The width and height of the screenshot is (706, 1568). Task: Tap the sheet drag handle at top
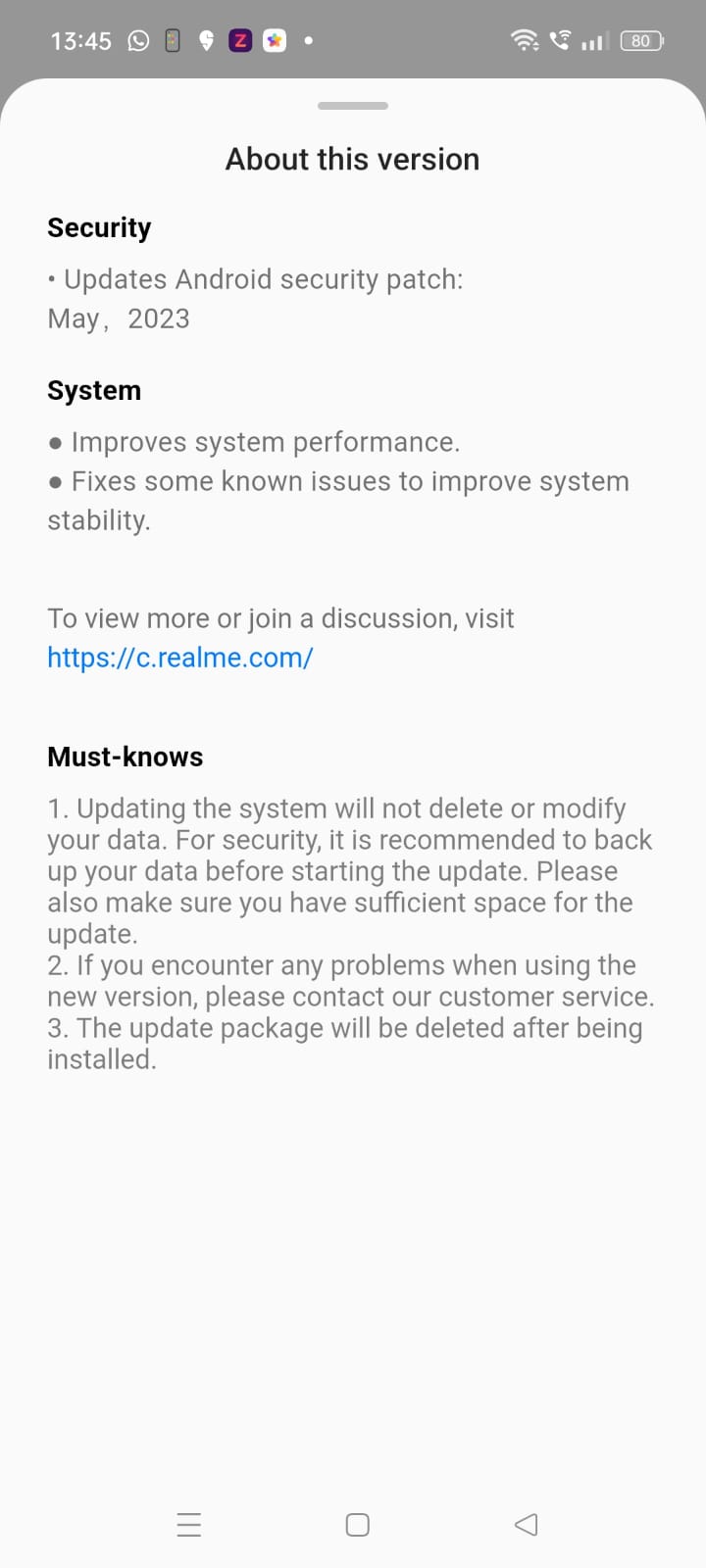pyautogui.click(x=353, y=106)
